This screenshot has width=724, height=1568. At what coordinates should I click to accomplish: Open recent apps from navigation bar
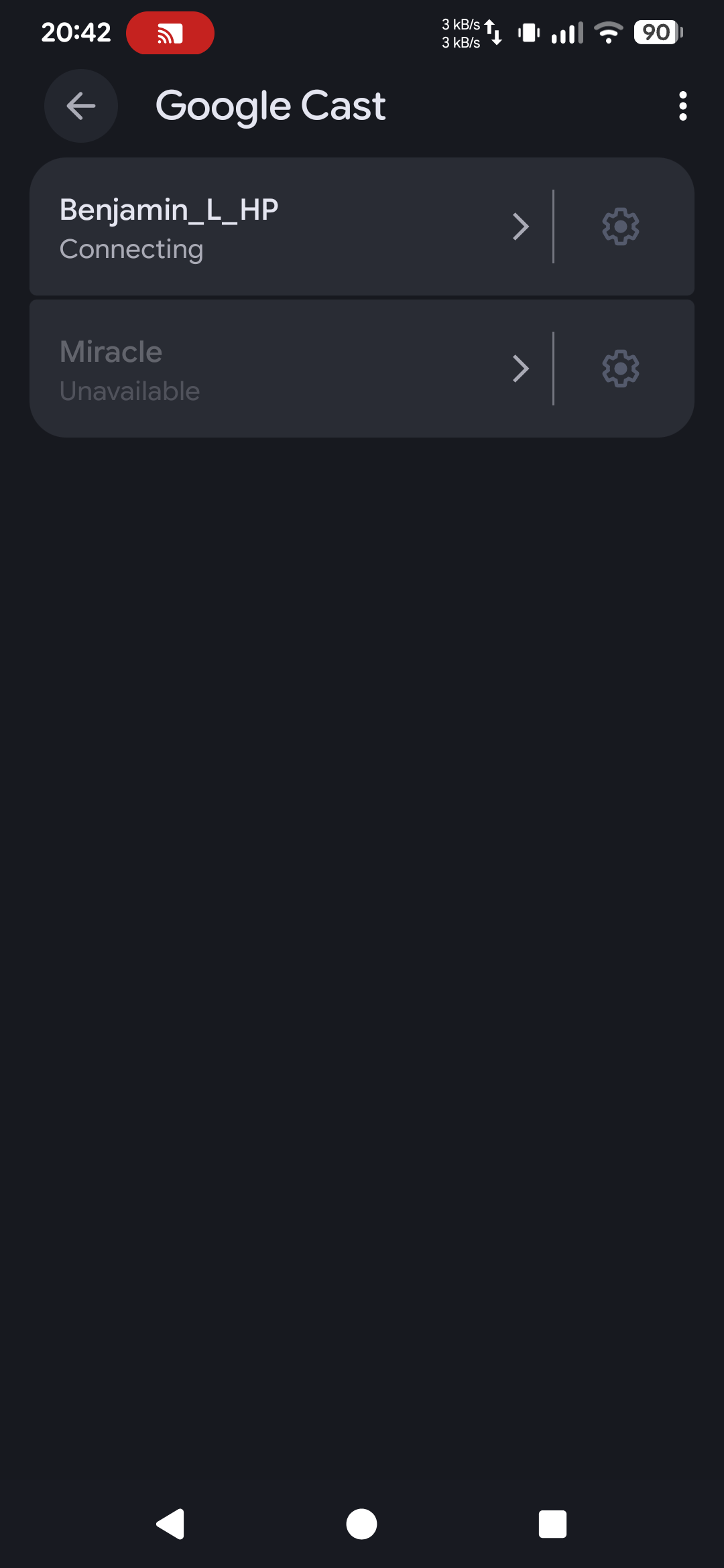552,1524
